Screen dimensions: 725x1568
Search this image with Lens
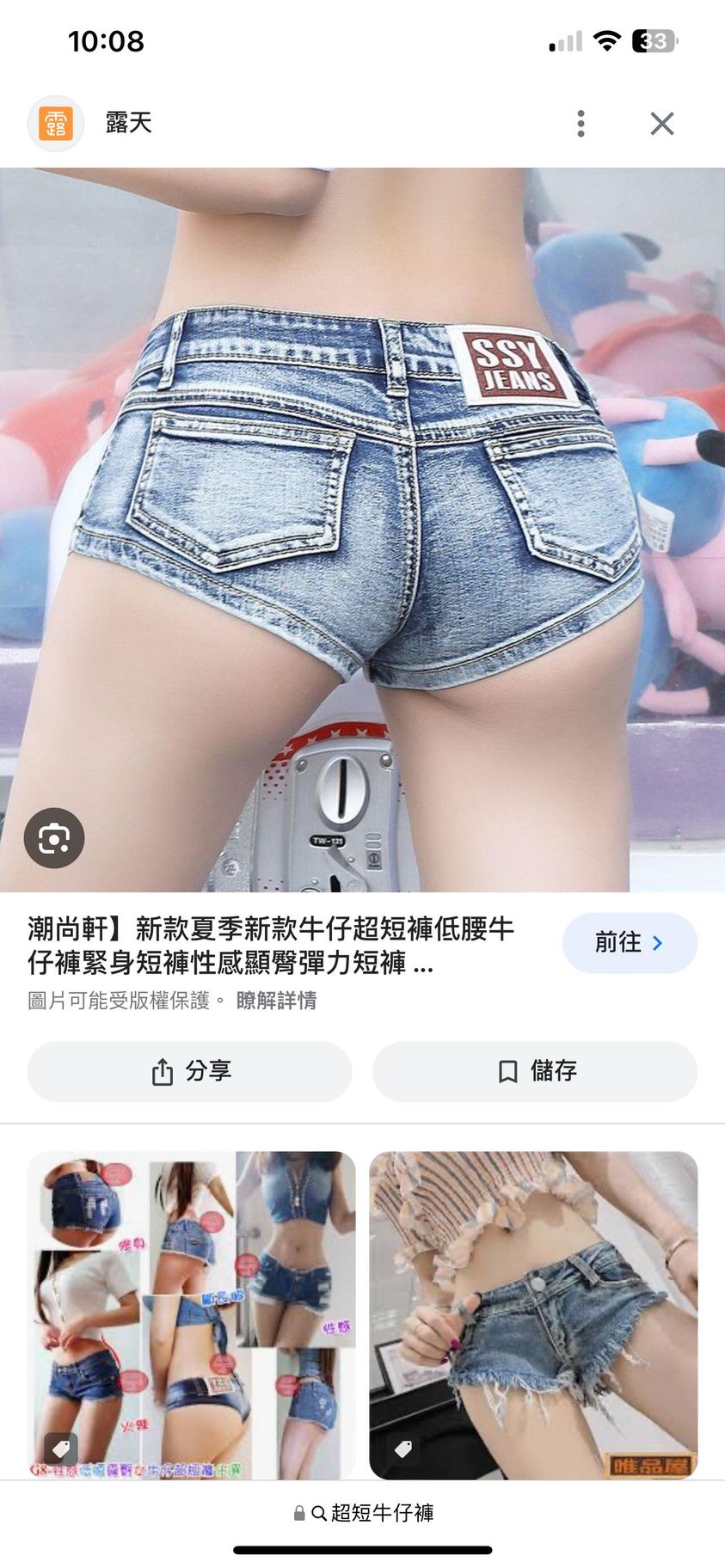click(x=54, y=837)
